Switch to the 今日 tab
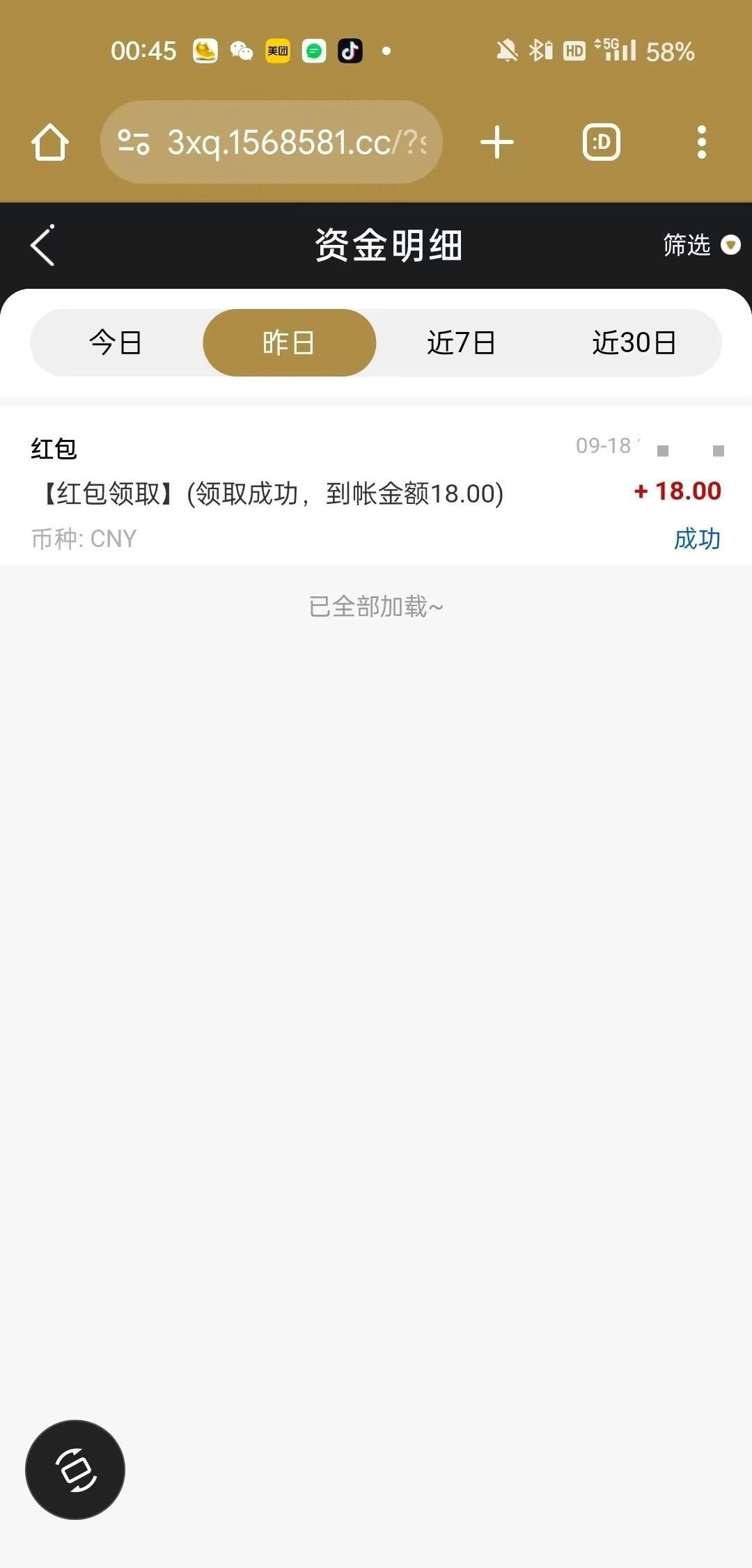752x1568 pixels. [x=116, y=342]
